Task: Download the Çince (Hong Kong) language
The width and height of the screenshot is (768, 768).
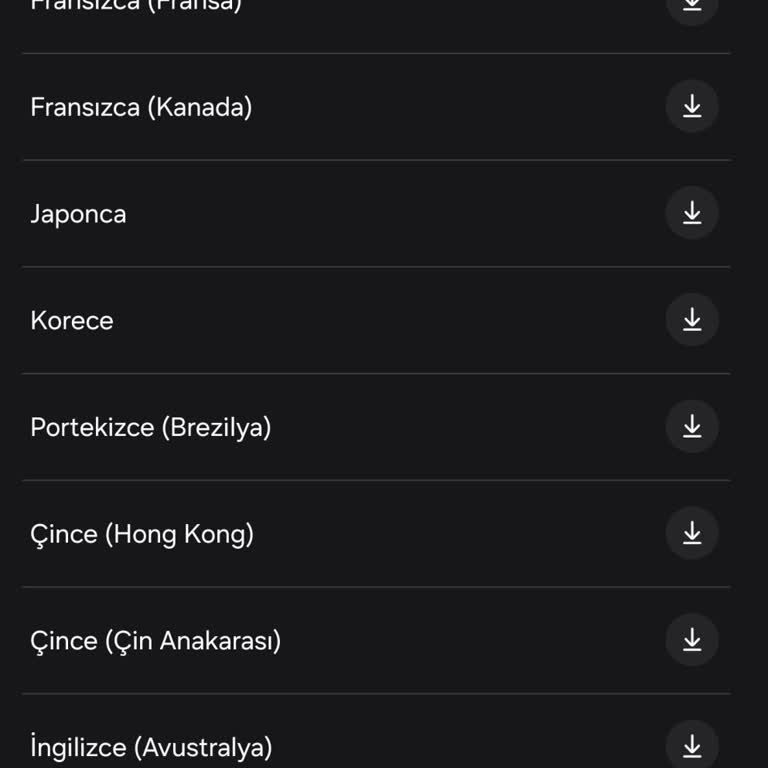Action: pyautogui.click(x=692, y=533)
